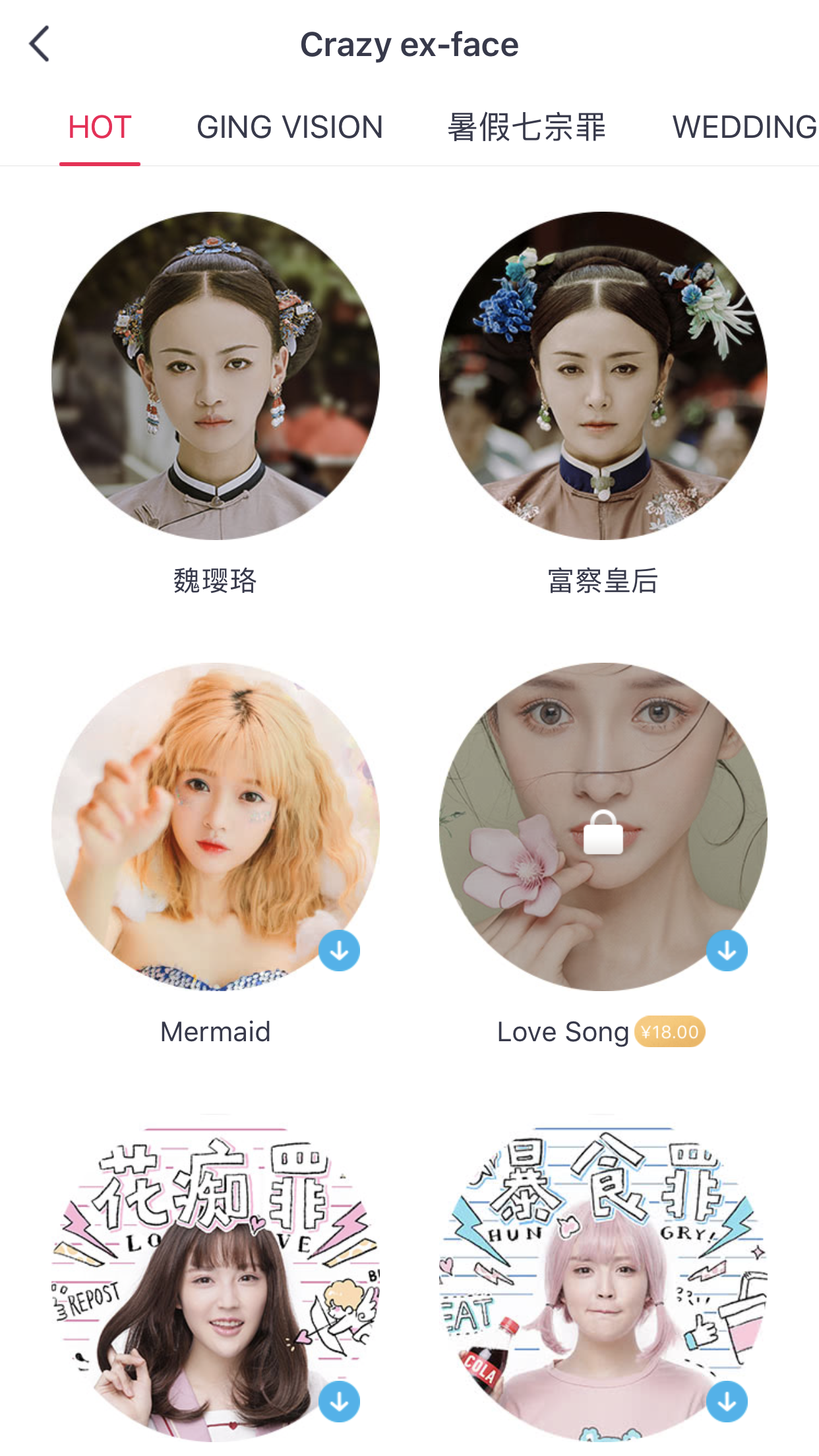Download the Mermaid template
Screen dimensions: 819x1456
339,950
